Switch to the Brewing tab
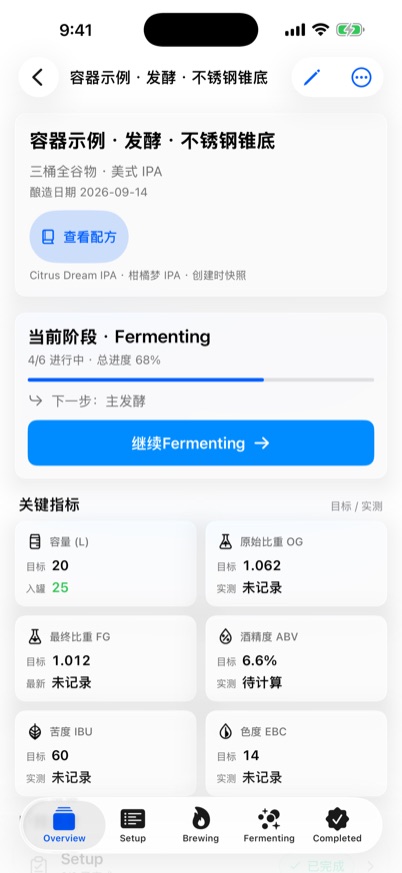Viewport: 402px width, 873px height. (200, 825)
